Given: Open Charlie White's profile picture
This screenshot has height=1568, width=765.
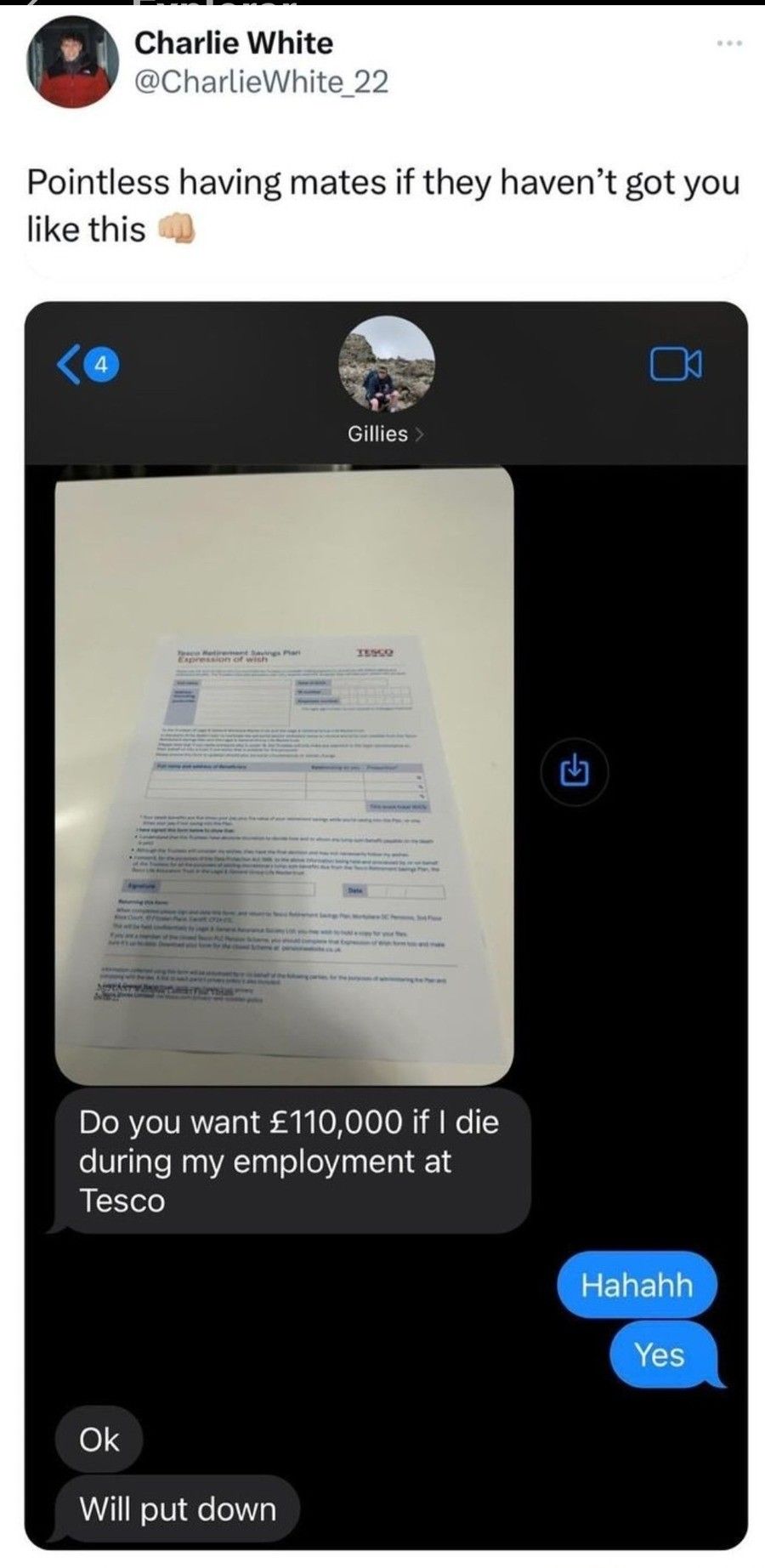Looking at the screenshot, I should [71, 63].
